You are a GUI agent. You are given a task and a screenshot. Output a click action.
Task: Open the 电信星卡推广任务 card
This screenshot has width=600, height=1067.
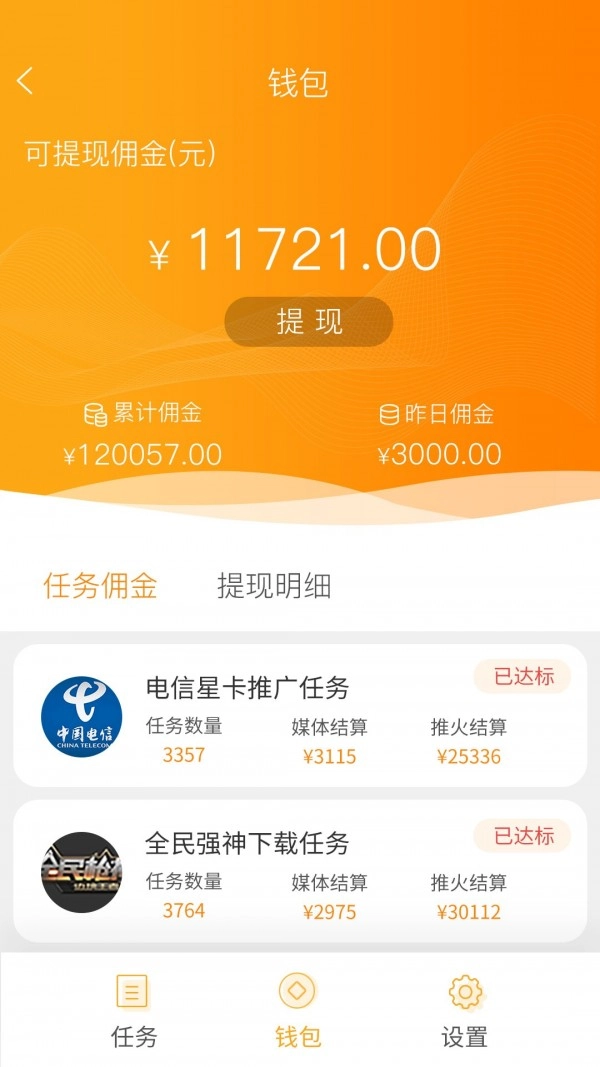[299, 715]
